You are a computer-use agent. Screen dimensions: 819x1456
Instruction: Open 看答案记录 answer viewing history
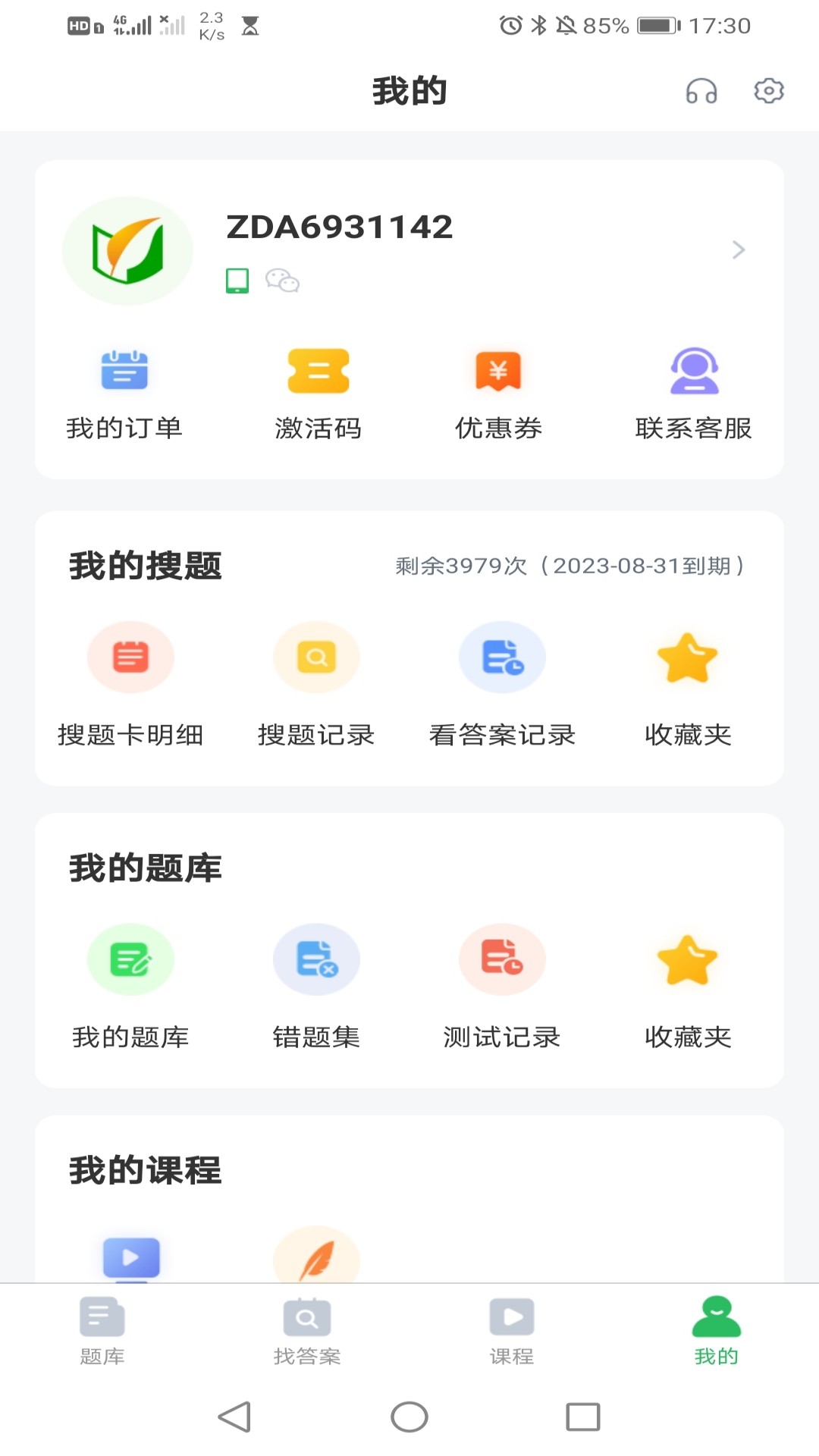click(502, 686)
